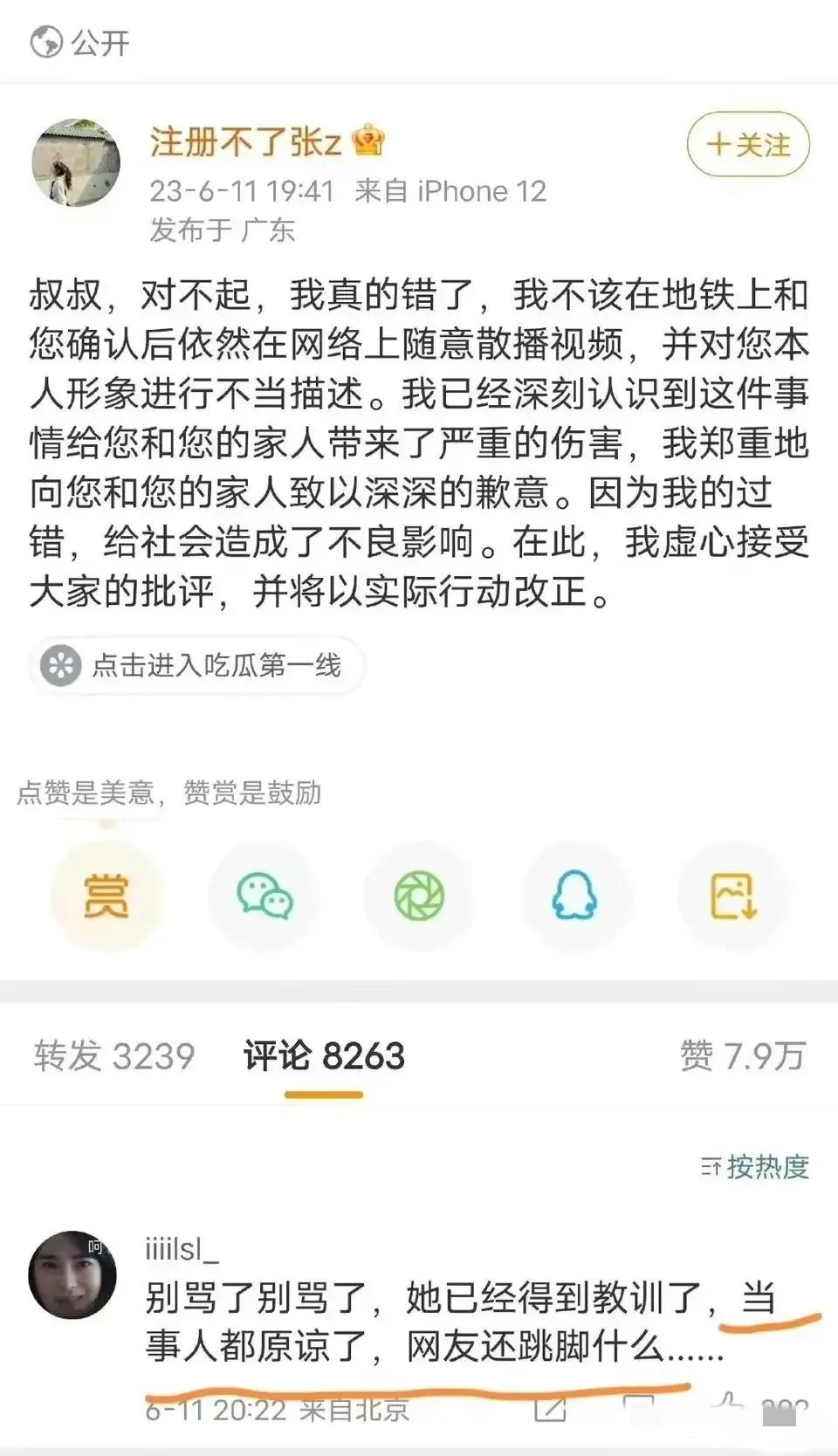This screenshot has height=1456, width=838.
Task: Open the 点击进入吃瓜第一线 link
Action: [x=196, y=665]
